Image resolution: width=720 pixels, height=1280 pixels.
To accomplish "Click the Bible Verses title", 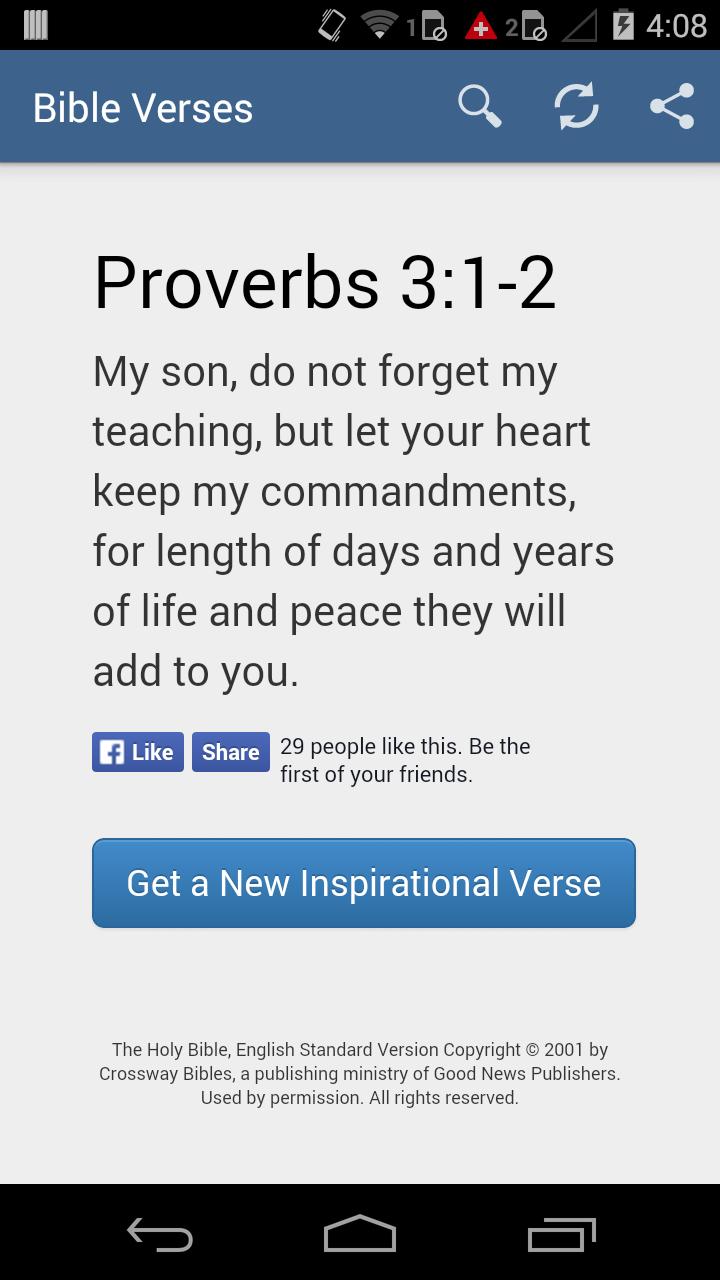I will coord(142,106).
